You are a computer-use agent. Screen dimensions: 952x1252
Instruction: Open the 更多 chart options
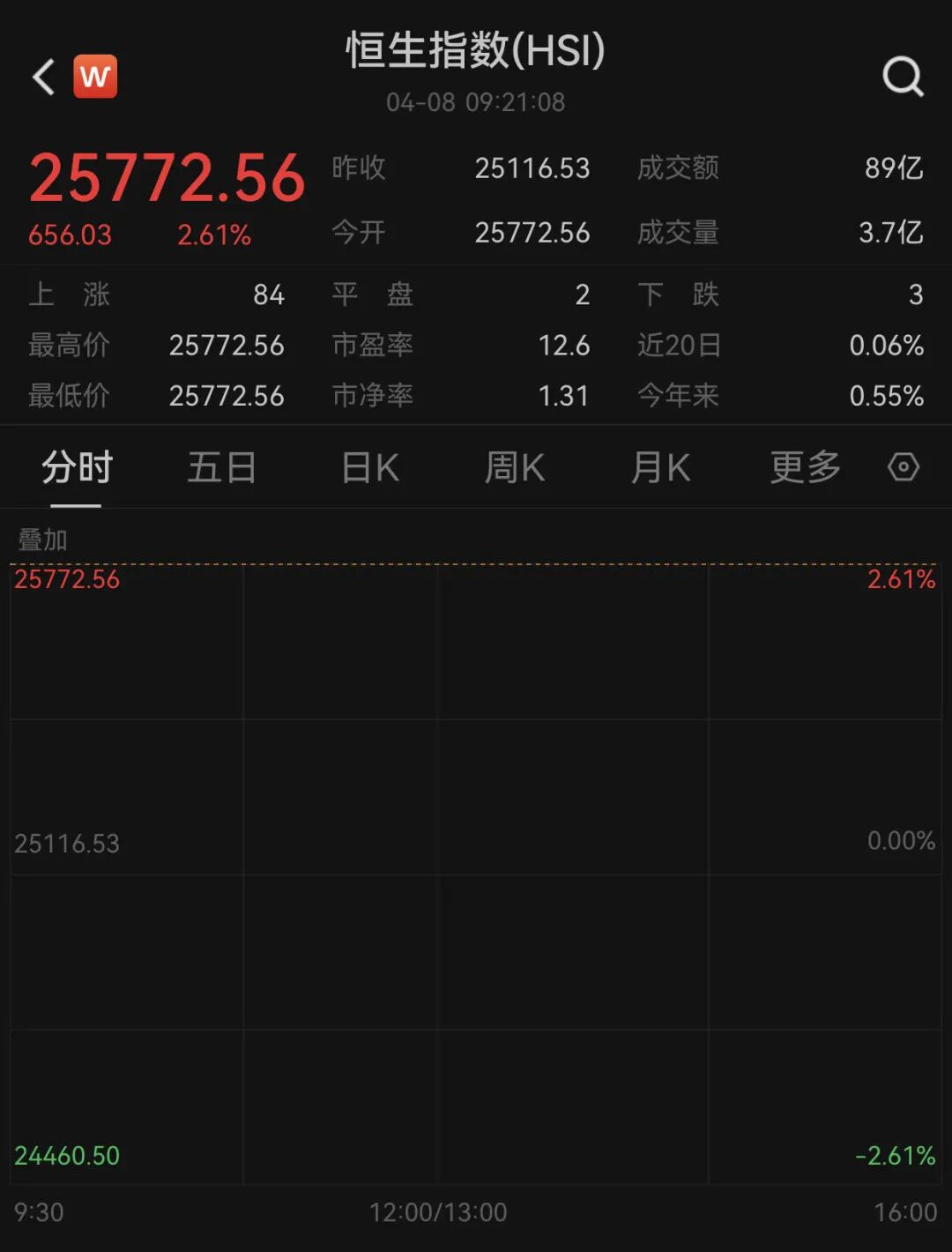click(x=805, y=467)
